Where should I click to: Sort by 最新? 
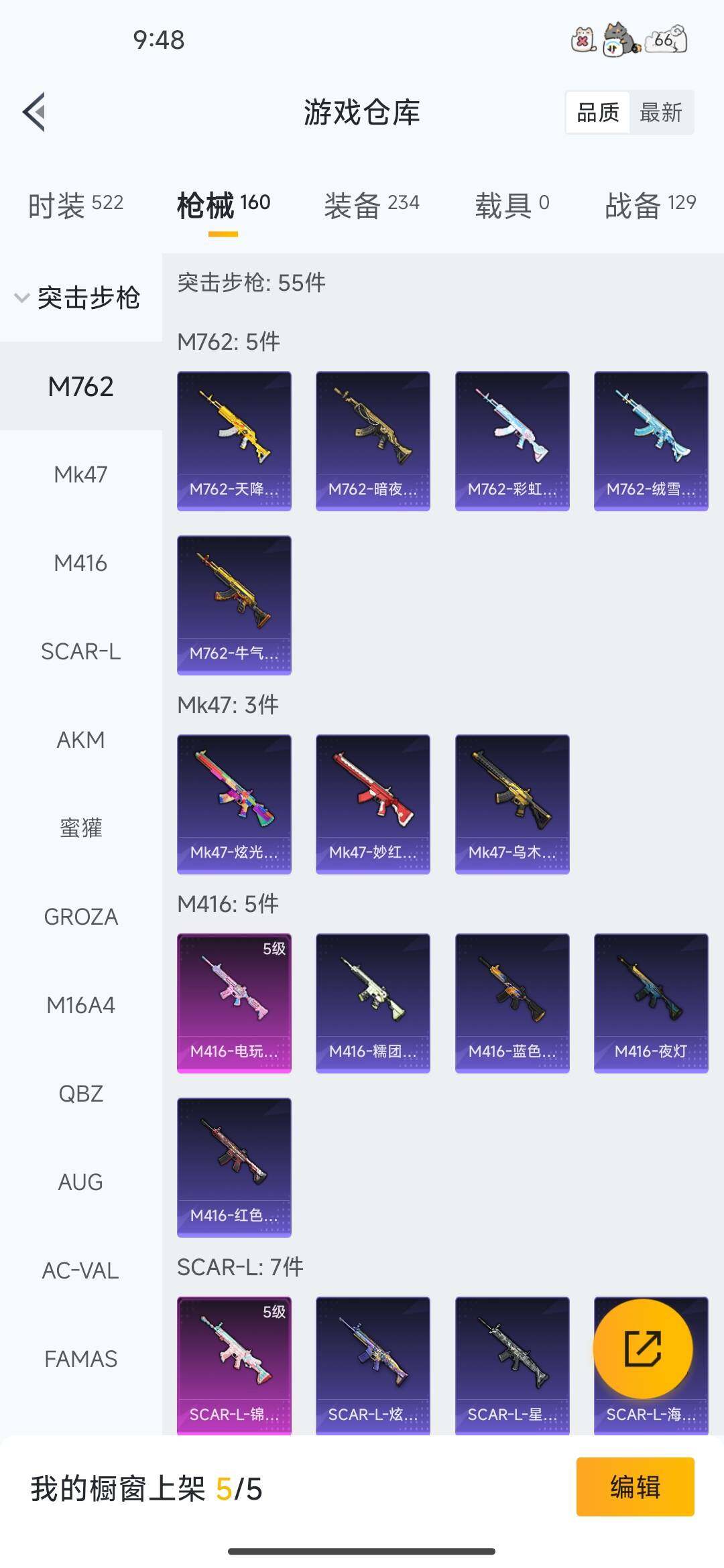660,113
